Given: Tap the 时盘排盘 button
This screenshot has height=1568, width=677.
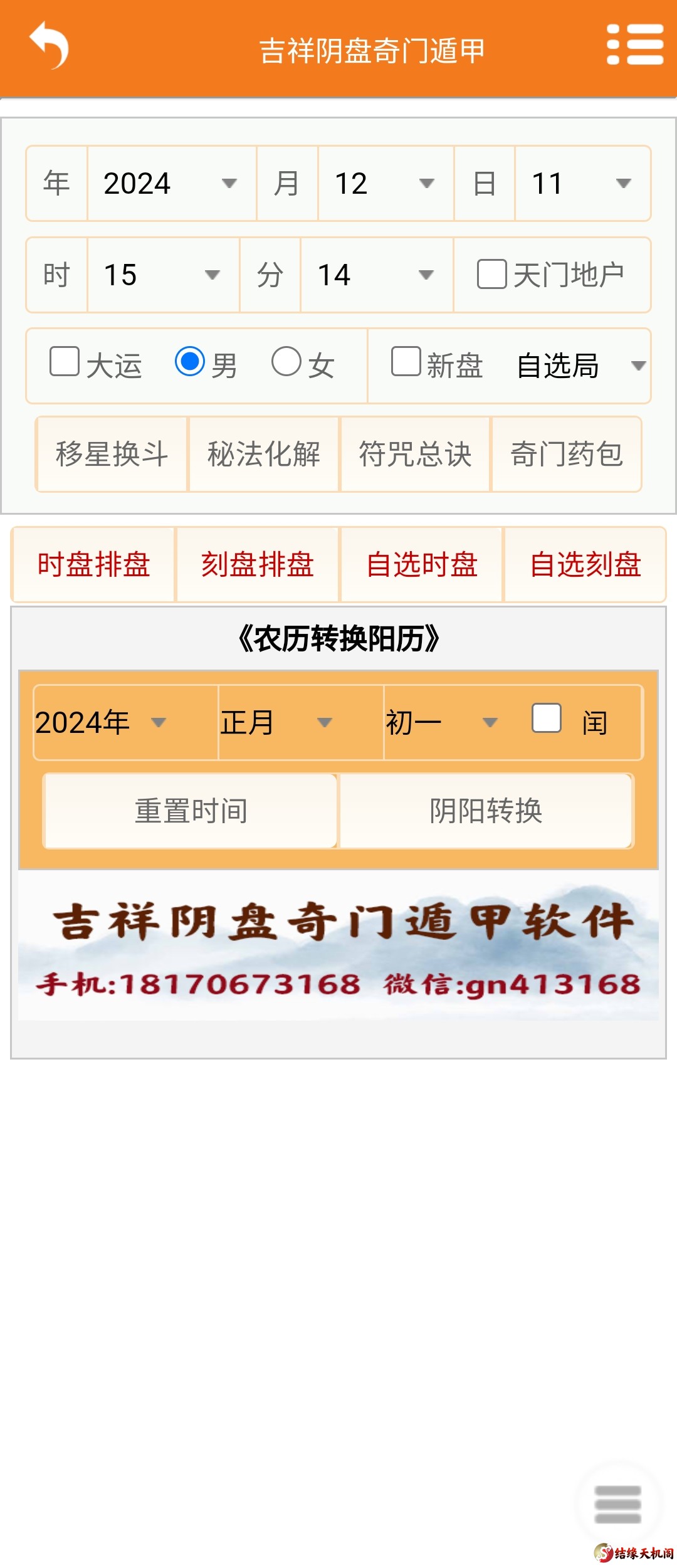Looking at the screenshot, I should [93, 564].
